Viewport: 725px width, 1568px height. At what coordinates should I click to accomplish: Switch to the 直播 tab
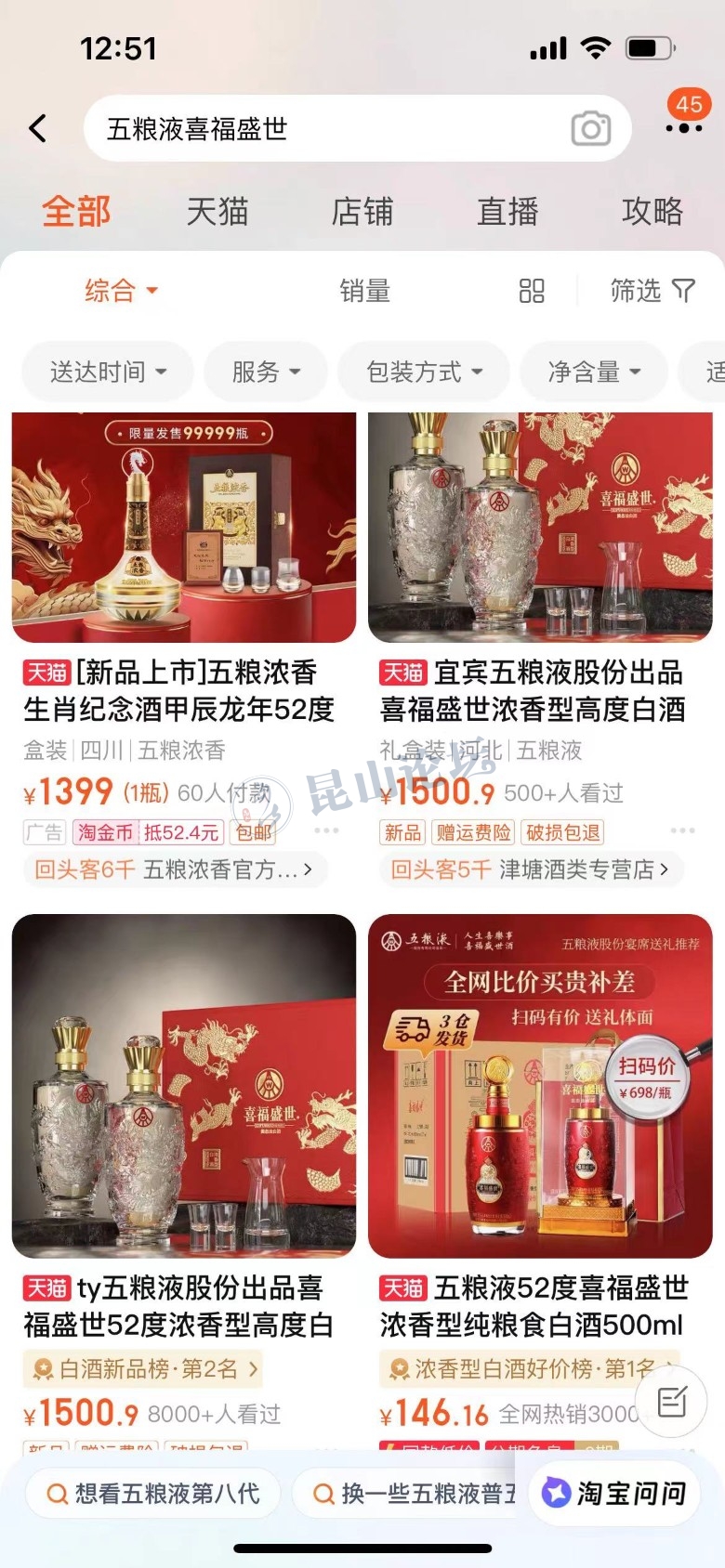tap(507, 212)
